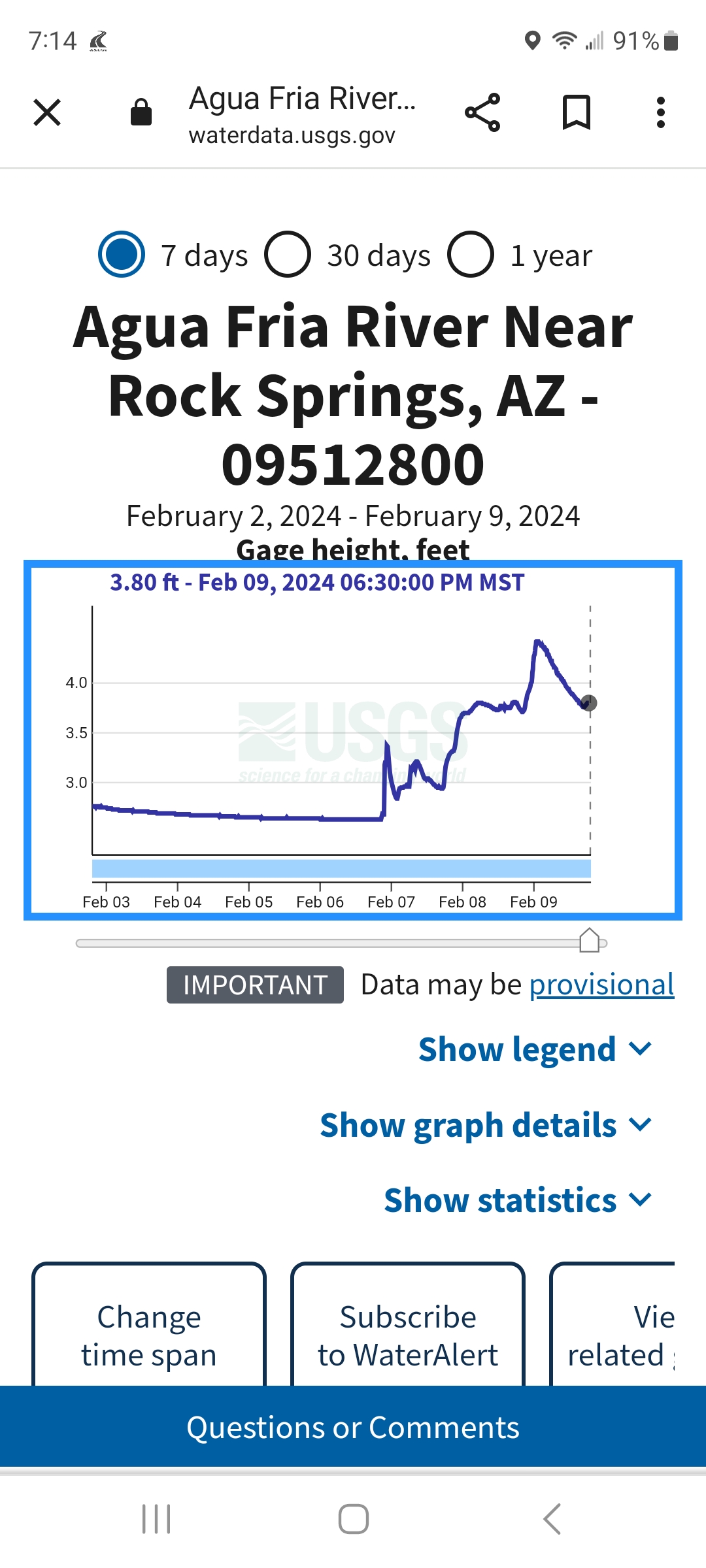This screenshot has height=1568, width=706.
Task: Expand Show statistics
Action: 518,1201
